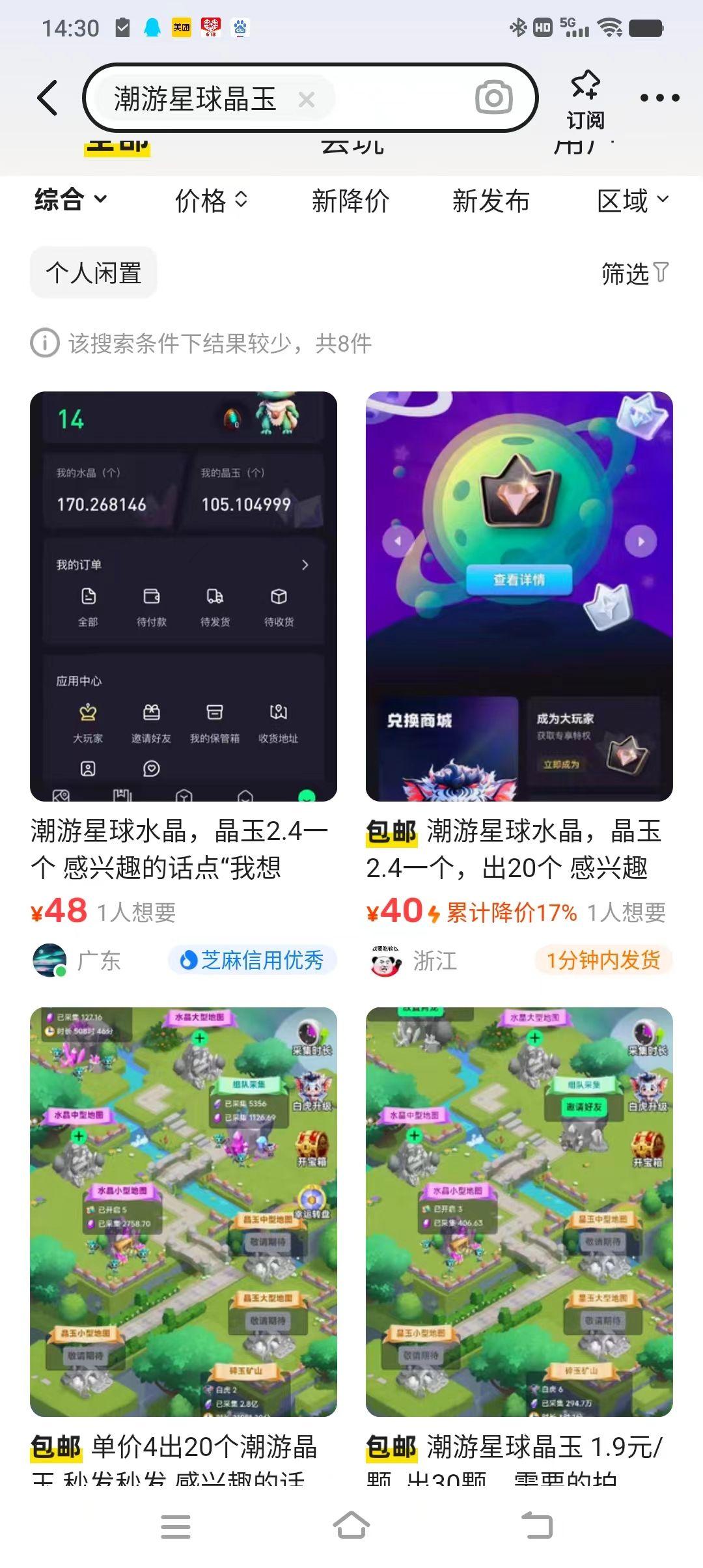Tap the system home button

pyautogui.click(x=351, y=1526)
